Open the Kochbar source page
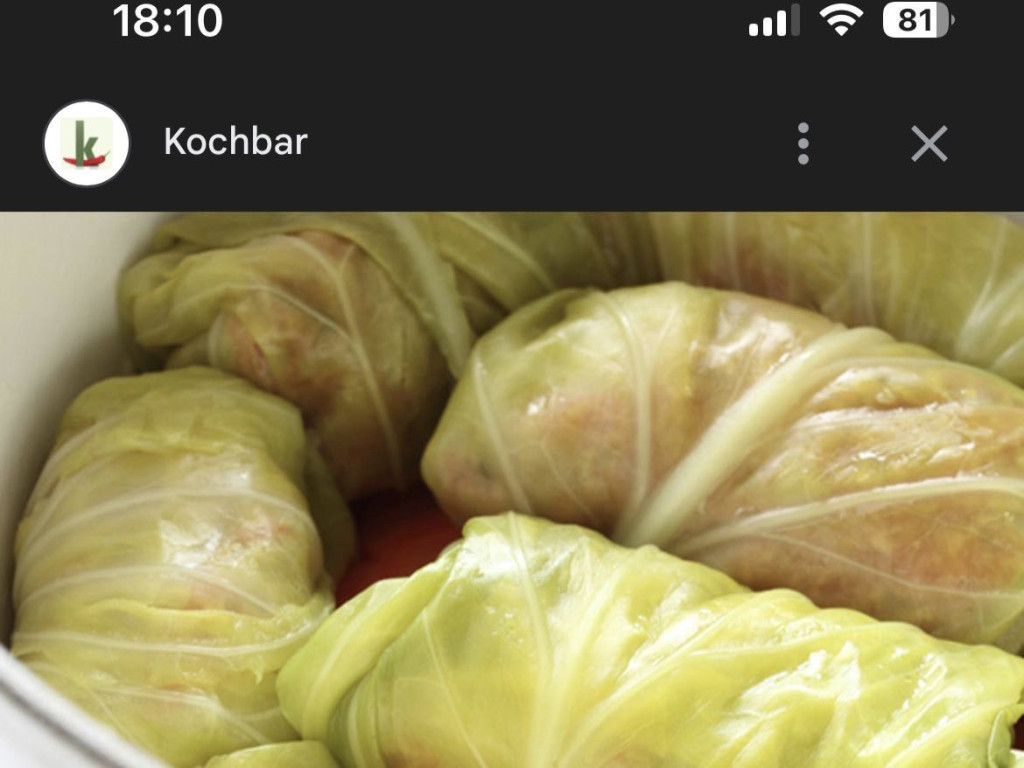This screenshot has height=768, width=1024. click(235, 142)
